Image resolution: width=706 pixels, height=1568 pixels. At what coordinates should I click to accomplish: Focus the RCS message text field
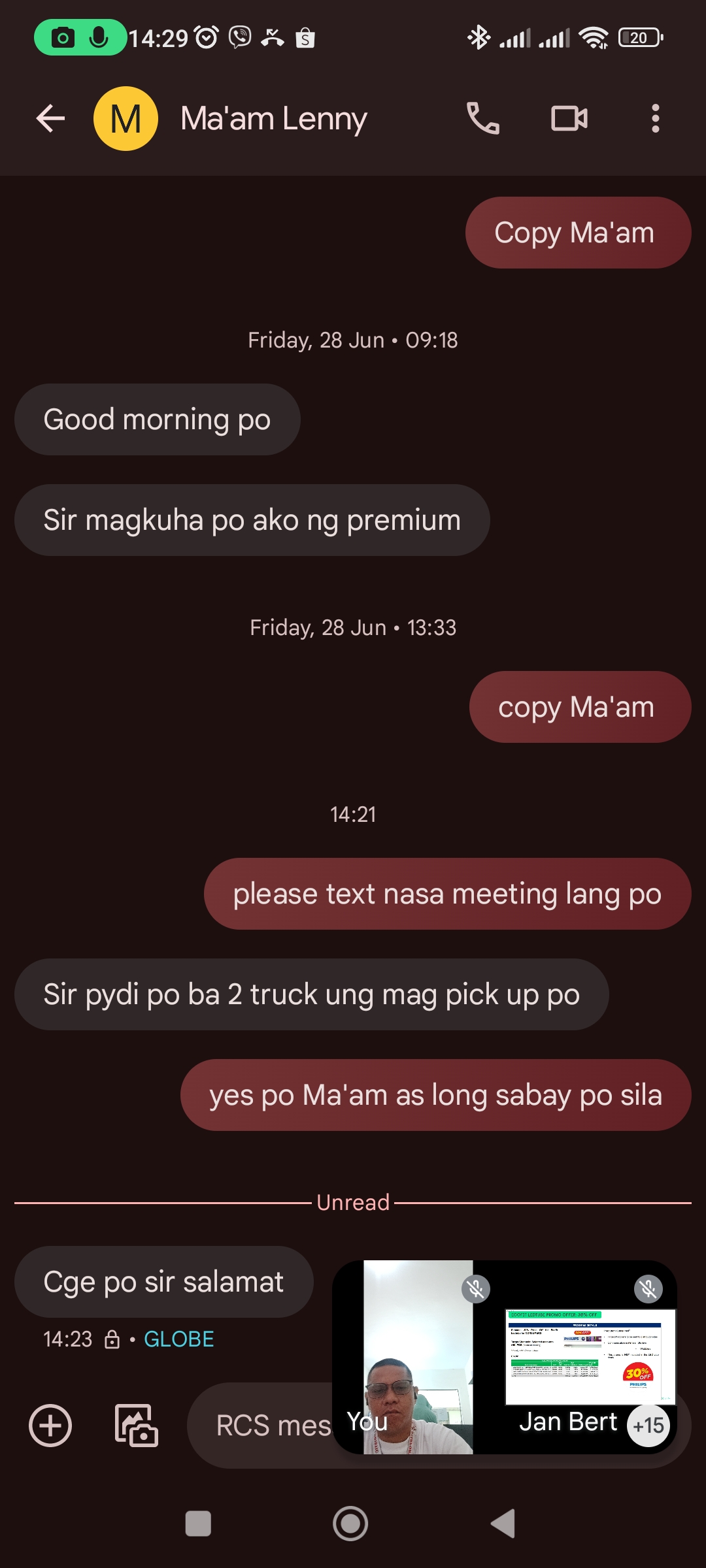pyautogui.click(x=268, y=1425)
